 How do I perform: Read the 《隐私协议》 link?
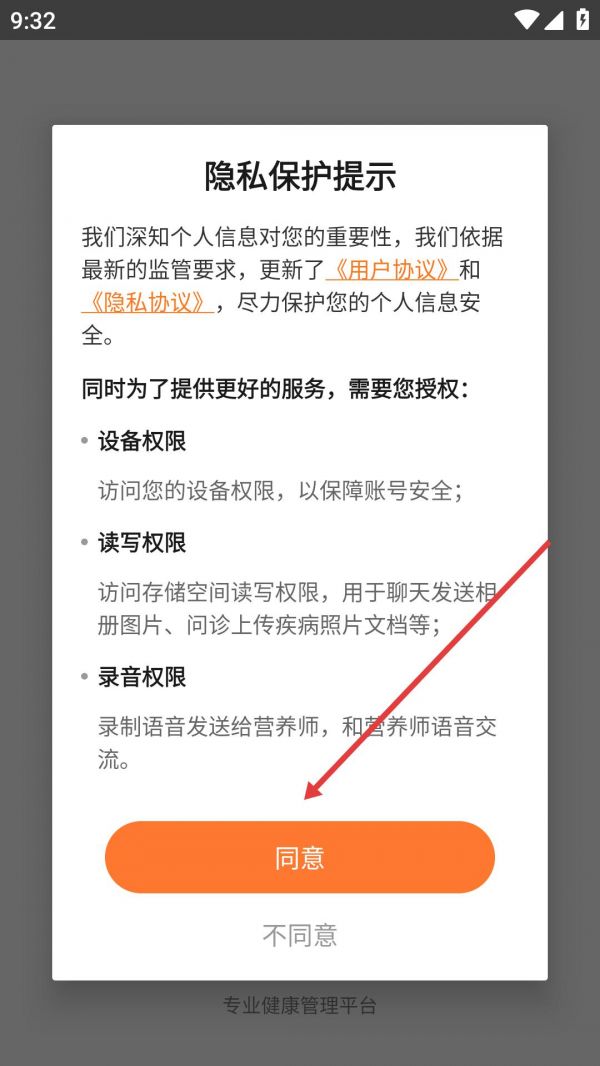coord(146,302)
